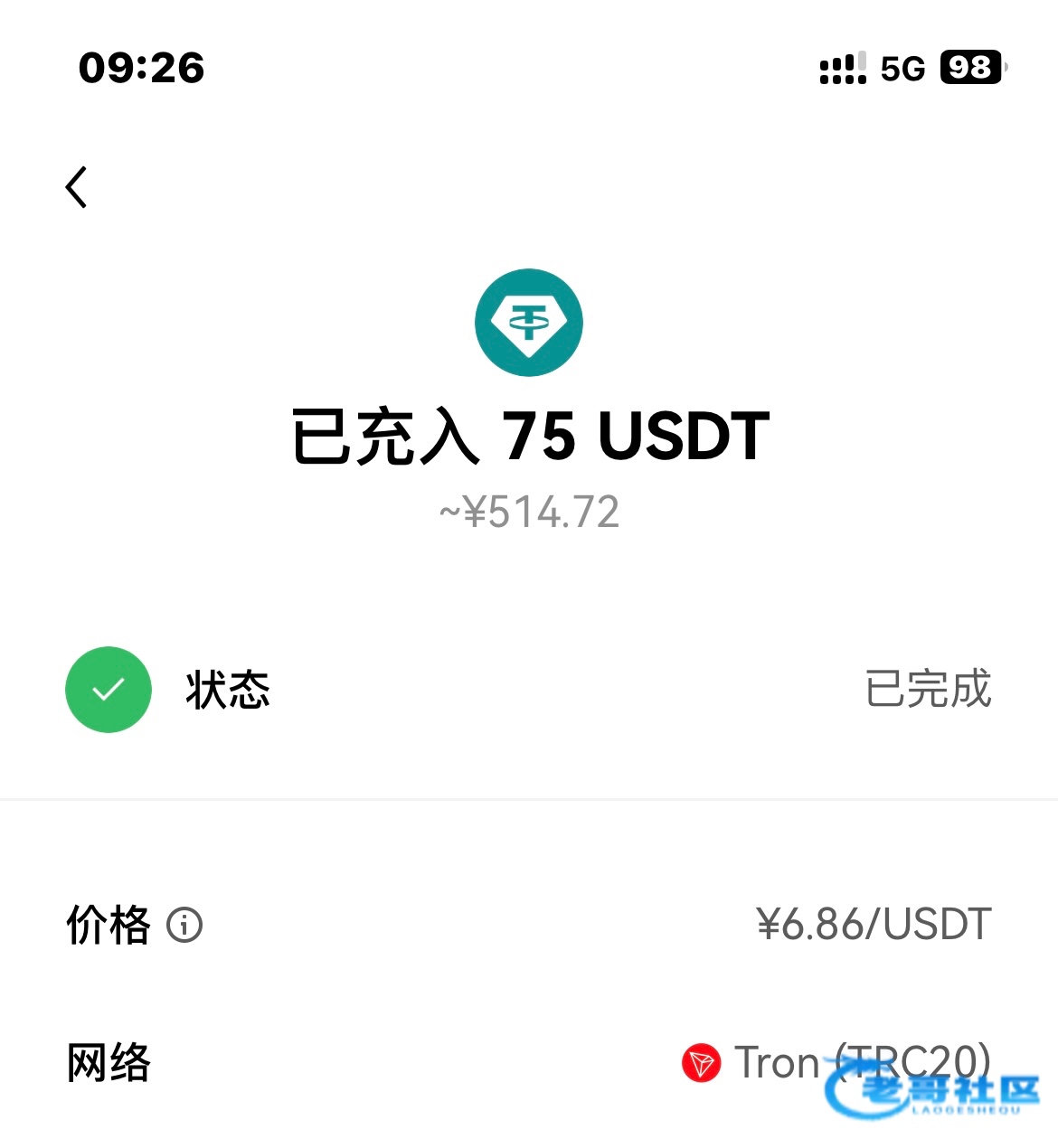Open the info icon next to 价格
Viewport: 1058px width, 1148px height.
pyautogui.click(x=184, y=925)
